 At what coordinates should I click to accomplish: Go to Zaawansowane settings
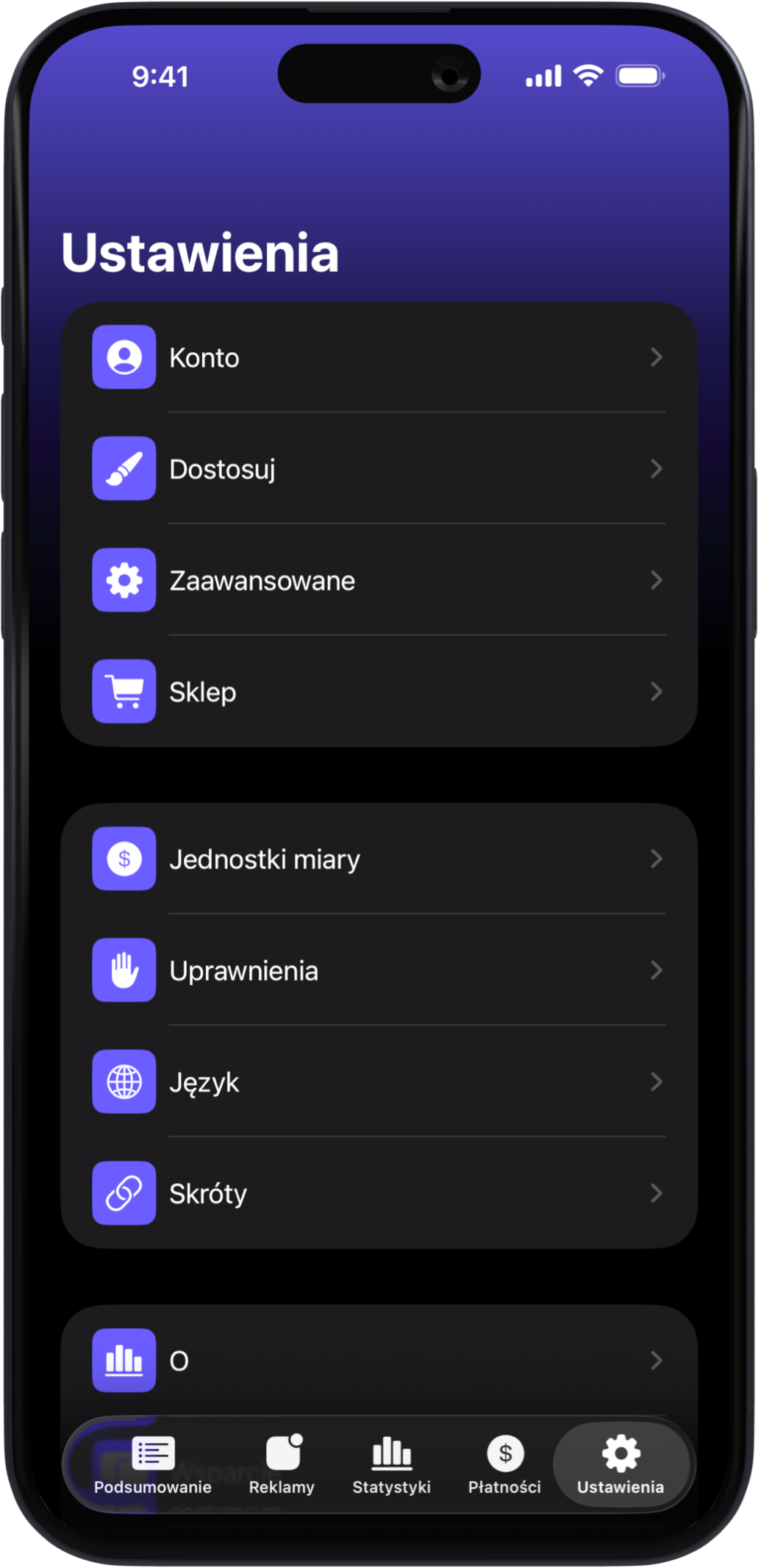coord(379,581)
